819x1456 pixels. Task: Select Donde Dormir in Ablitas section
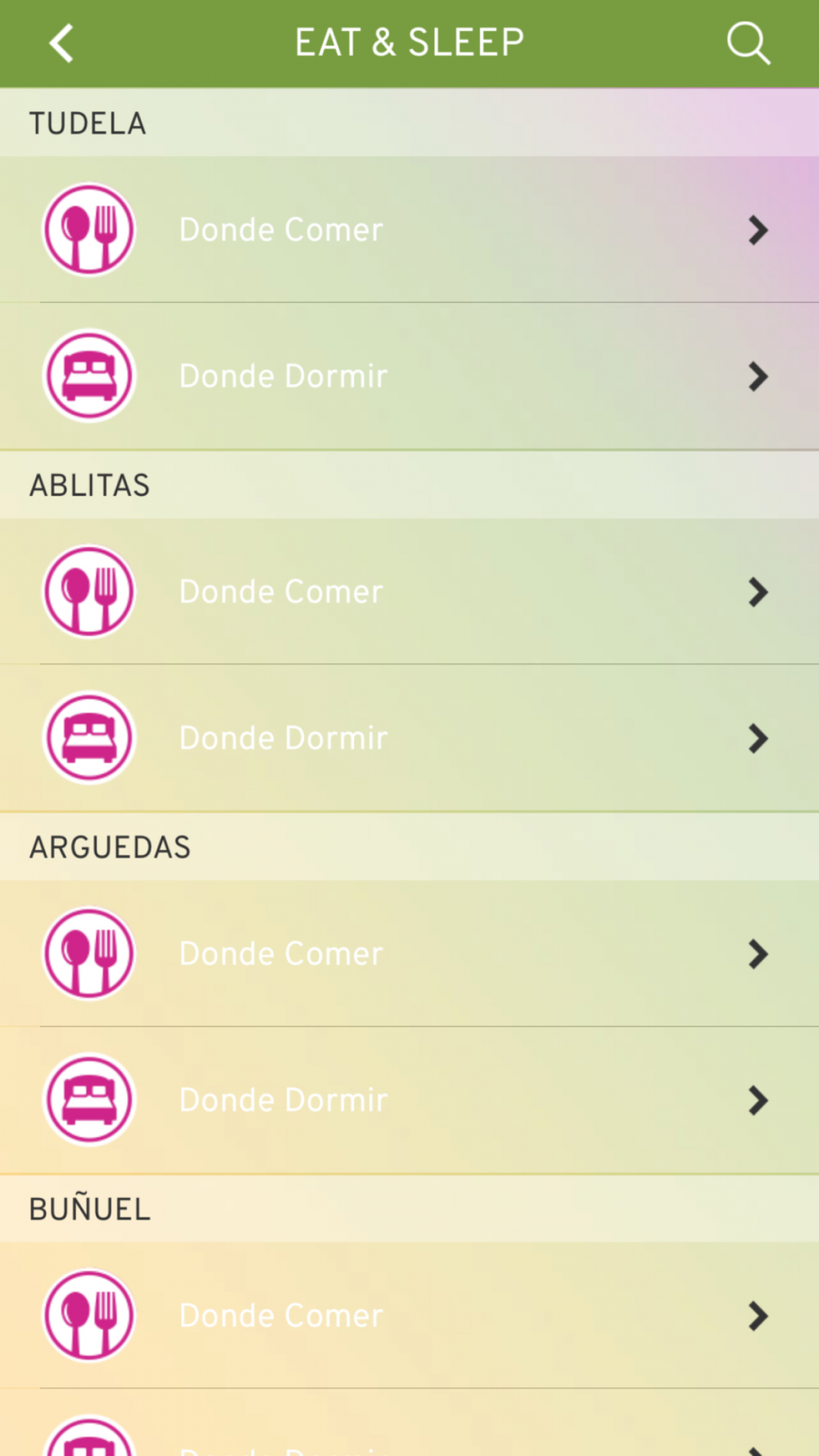tap(409, 738)
